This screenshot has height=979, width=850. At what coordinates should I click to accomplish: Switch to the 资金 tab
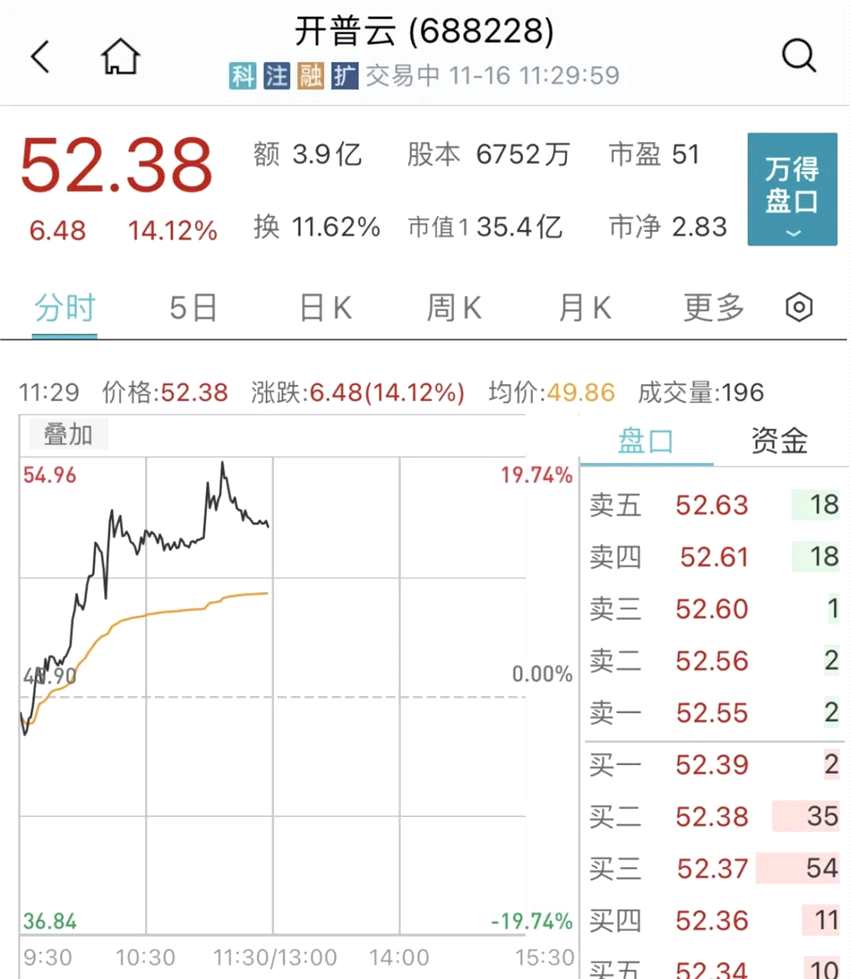(779, 441)
